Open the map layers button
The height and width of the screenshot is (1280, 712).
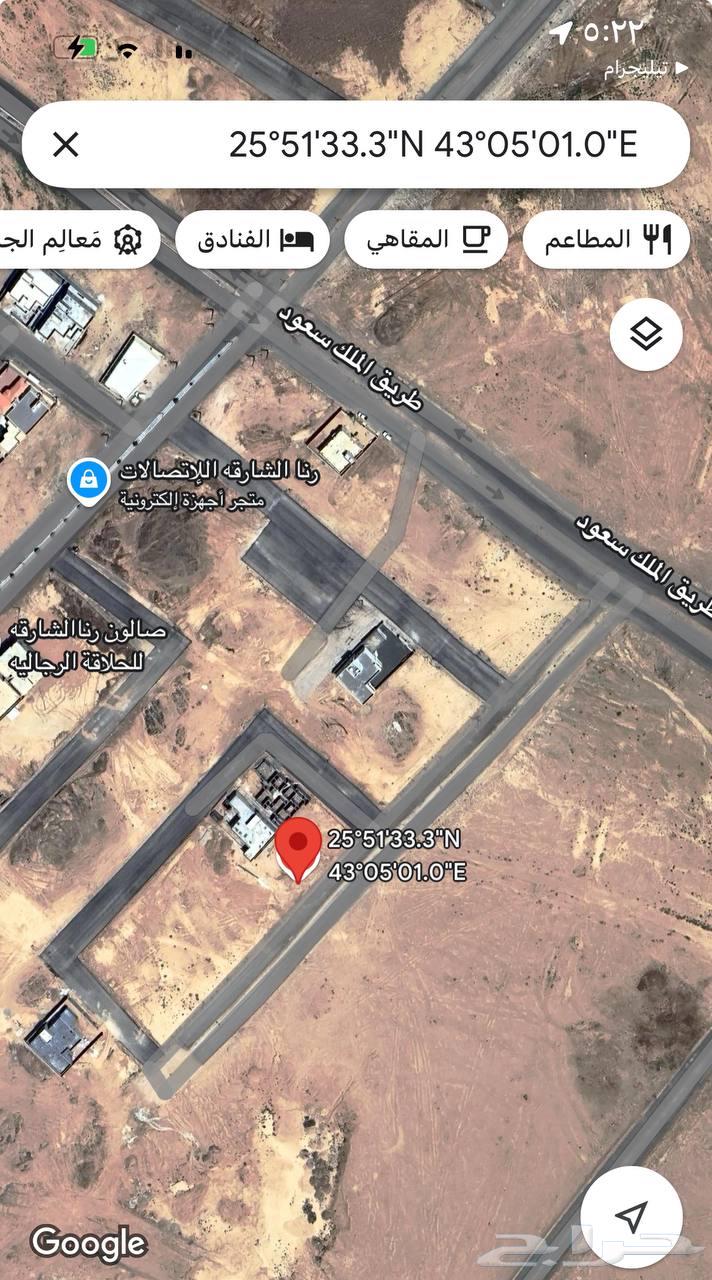(646, 335)
